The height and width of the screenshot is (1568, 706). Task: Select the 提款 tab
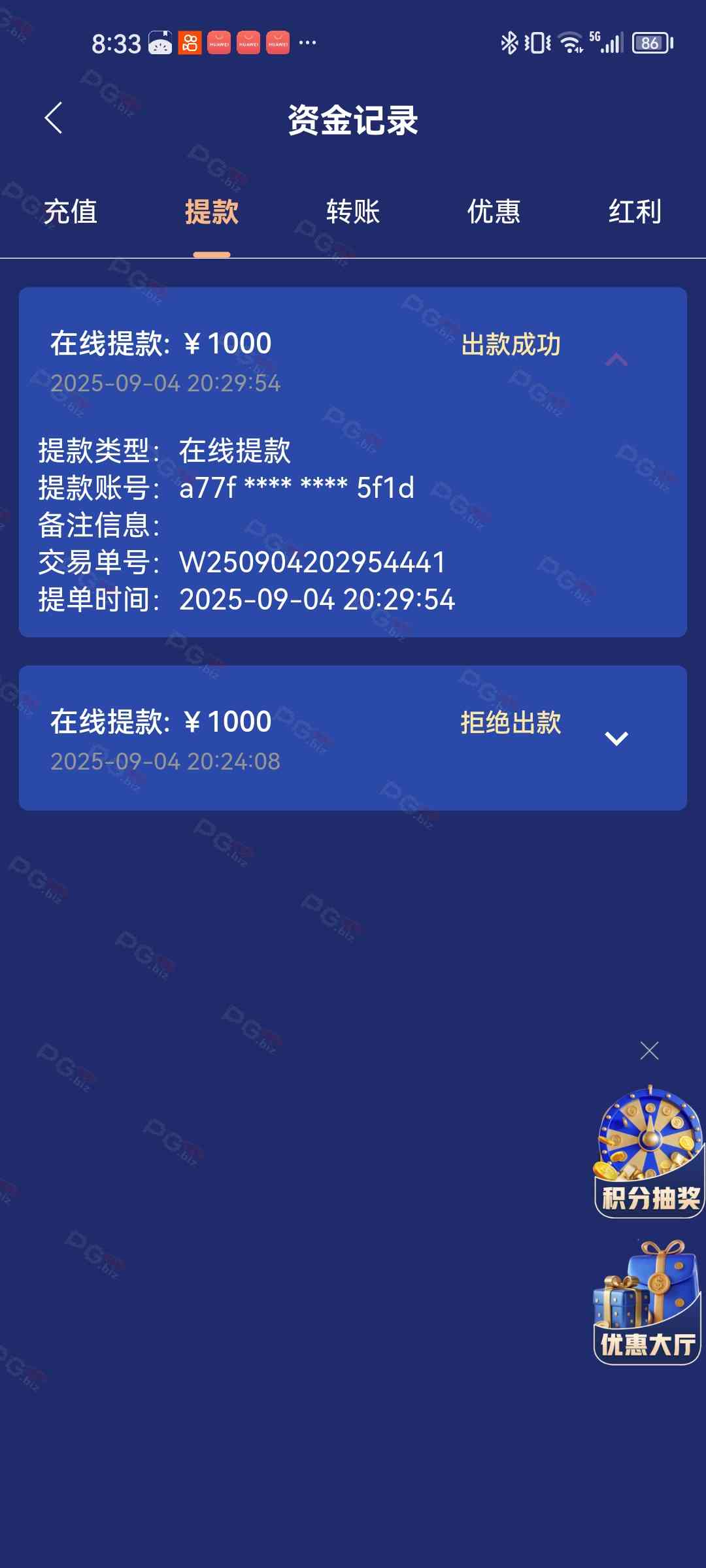click(211, 212)
